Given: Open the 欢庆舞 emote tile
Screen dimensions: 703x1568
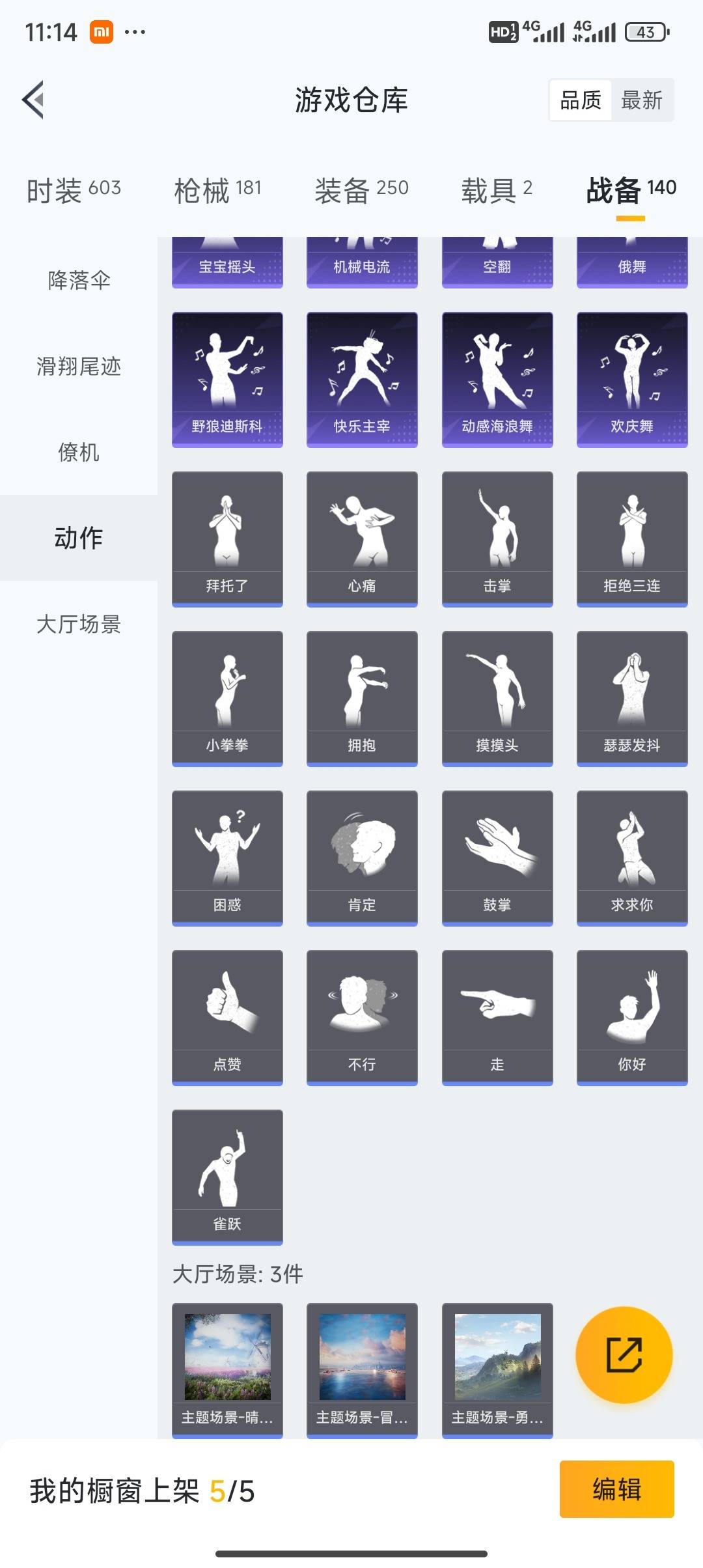Looking at the screenshot, I should pyautogui.click(x=632, y=380).
